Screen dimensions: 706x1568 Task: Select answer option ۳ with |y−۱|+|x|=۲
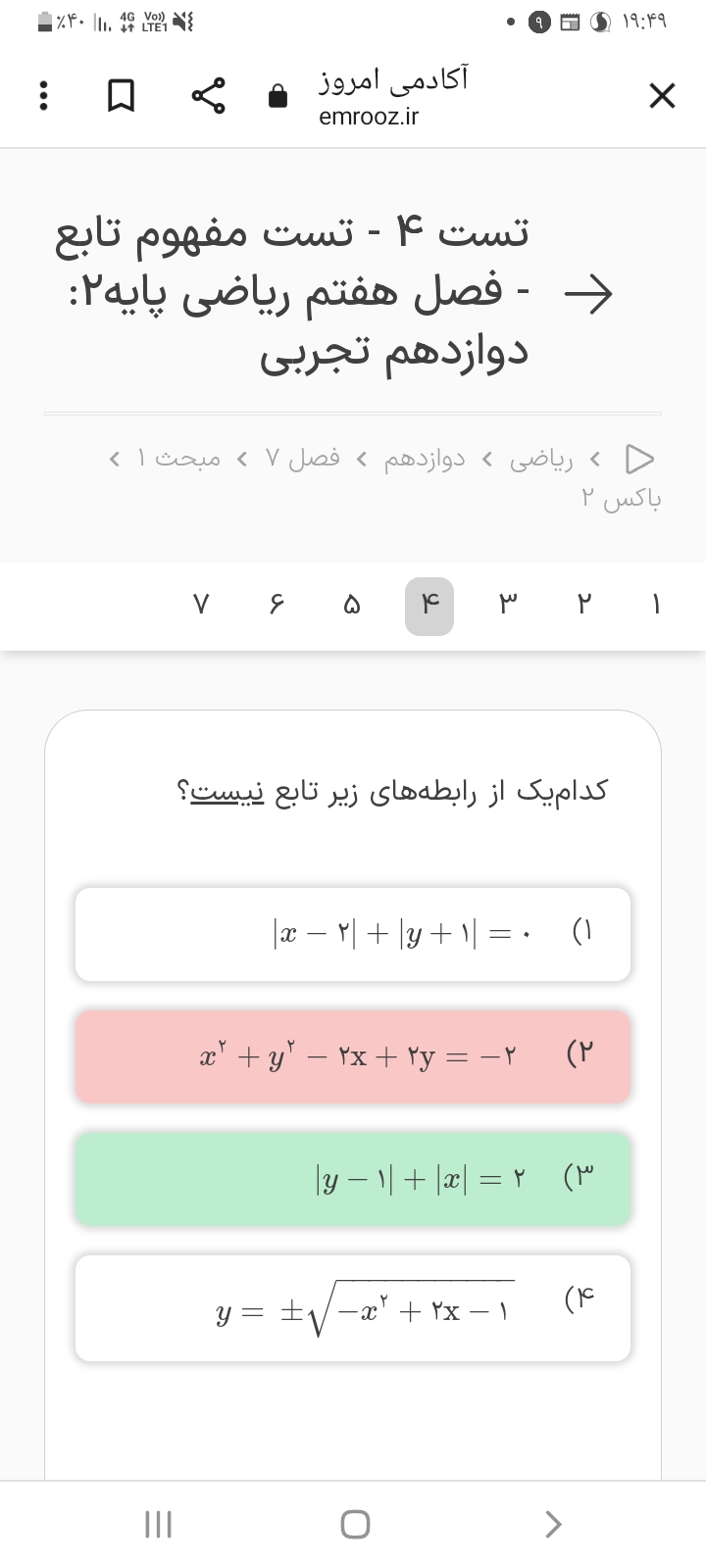click(353, 1179)
